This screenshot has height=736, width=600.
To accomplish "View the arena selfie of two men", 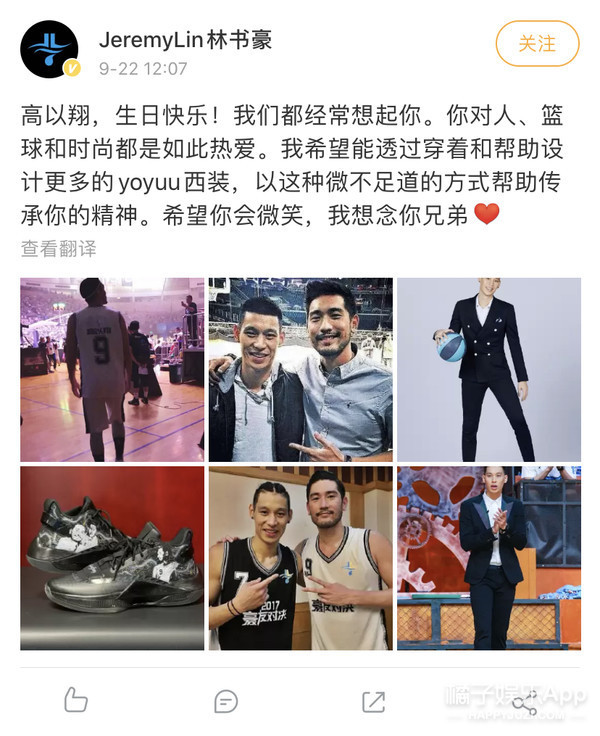I will tap(300, 369).
